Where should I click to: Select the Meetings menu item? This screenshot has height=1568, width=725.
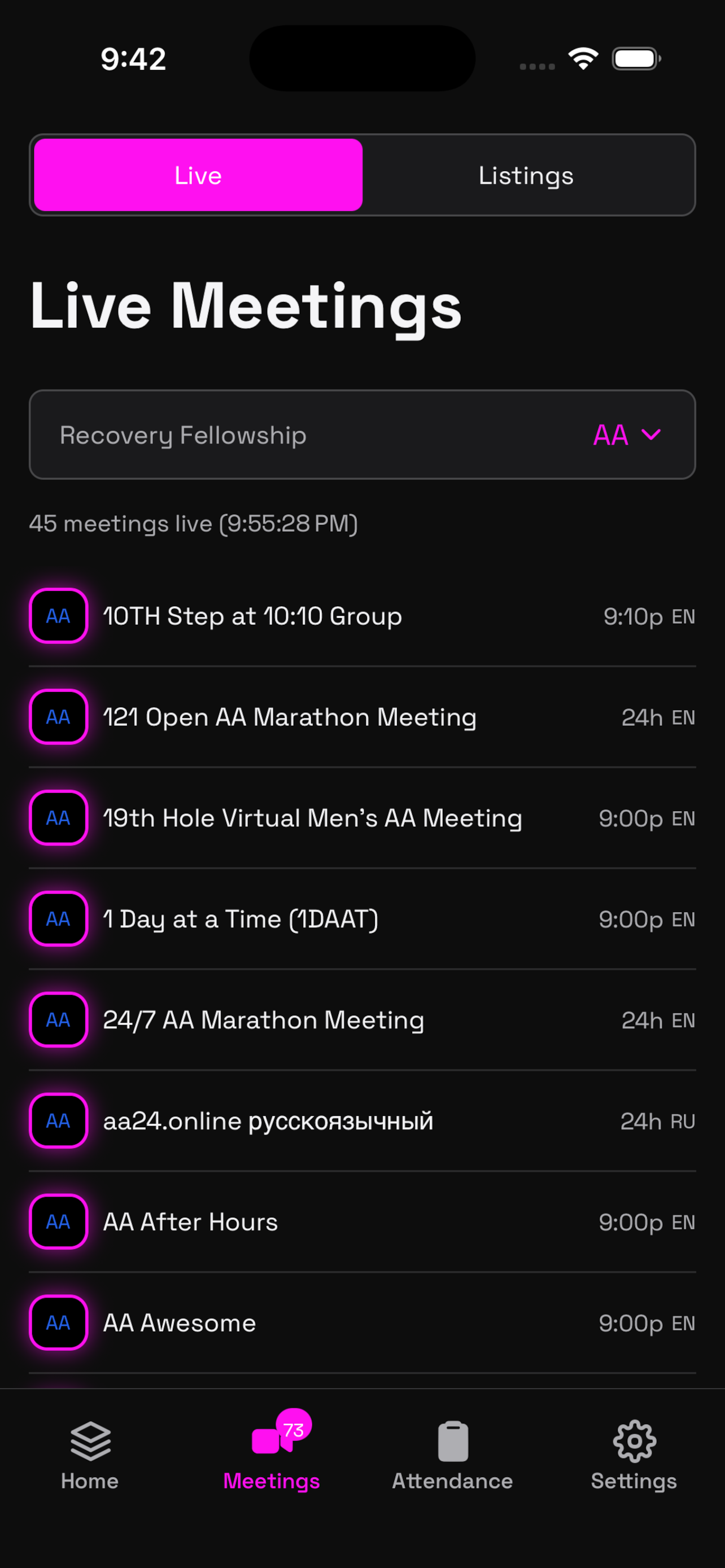[271, 1482]
